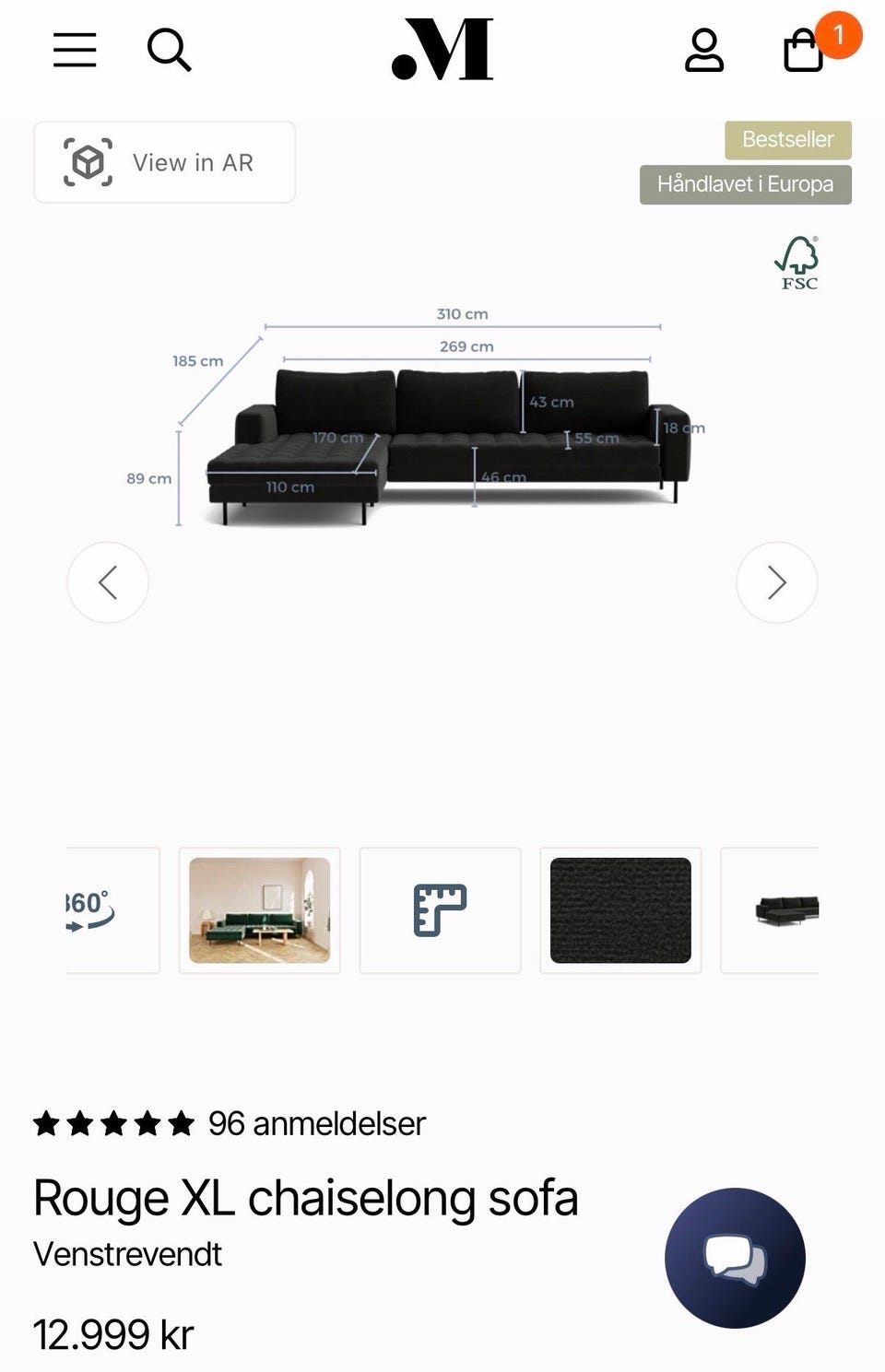Click the Rouge XL chaiselong sofa title
Screen dimensions: 885x1372
(304, 1197)
